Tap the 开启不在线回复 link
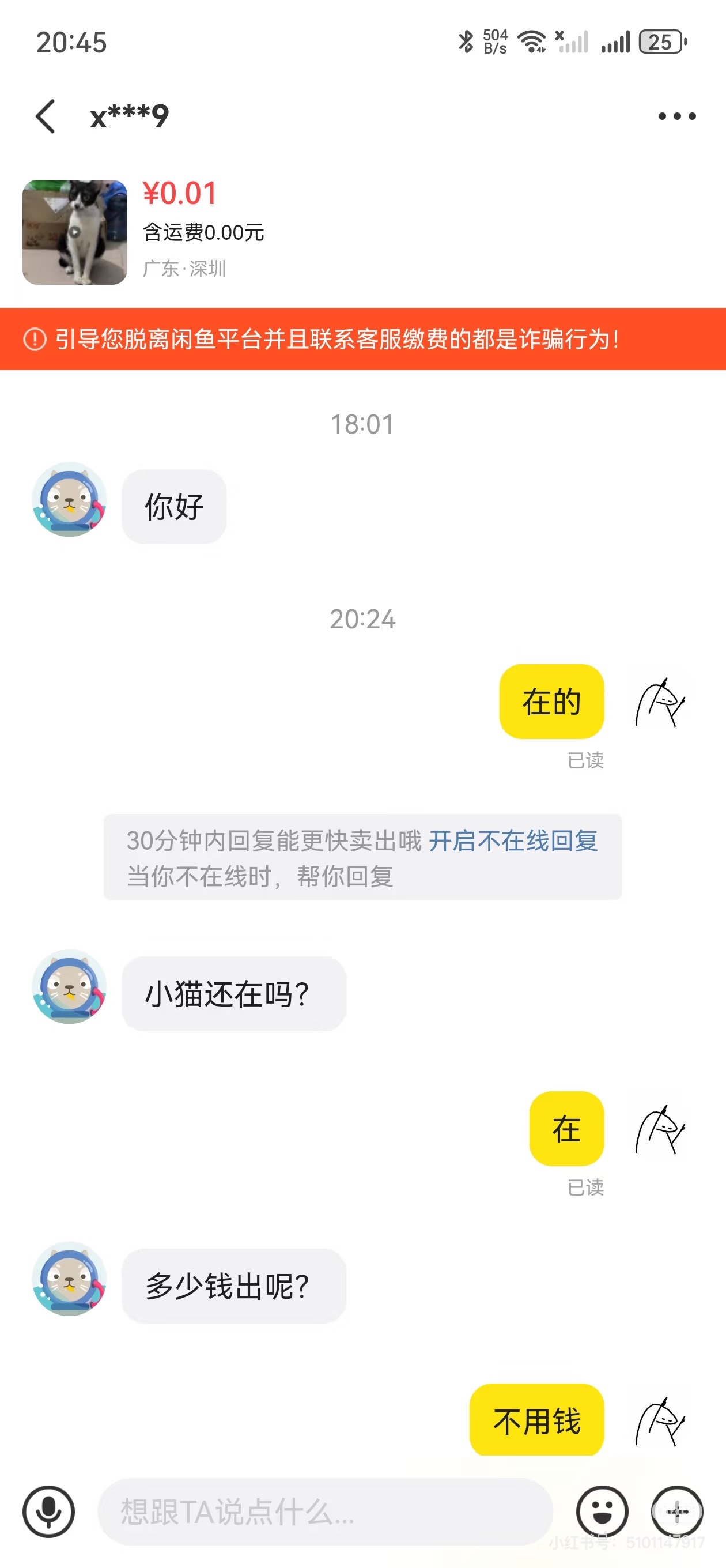Screen dimensions: 726x1568 [513, 840]
